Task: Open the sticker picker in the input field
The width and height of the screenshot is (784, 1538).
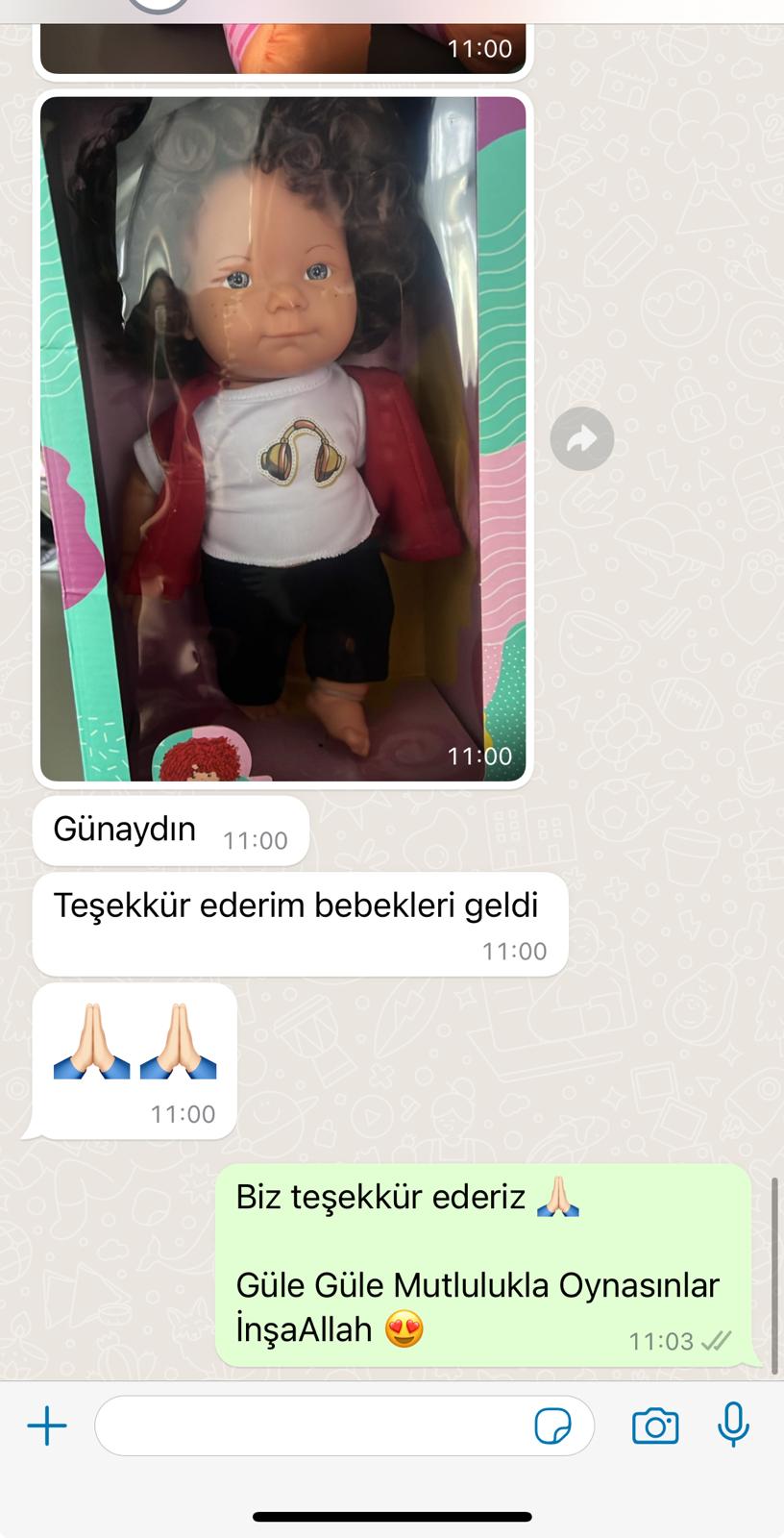Action: [x=552, y=1426]
